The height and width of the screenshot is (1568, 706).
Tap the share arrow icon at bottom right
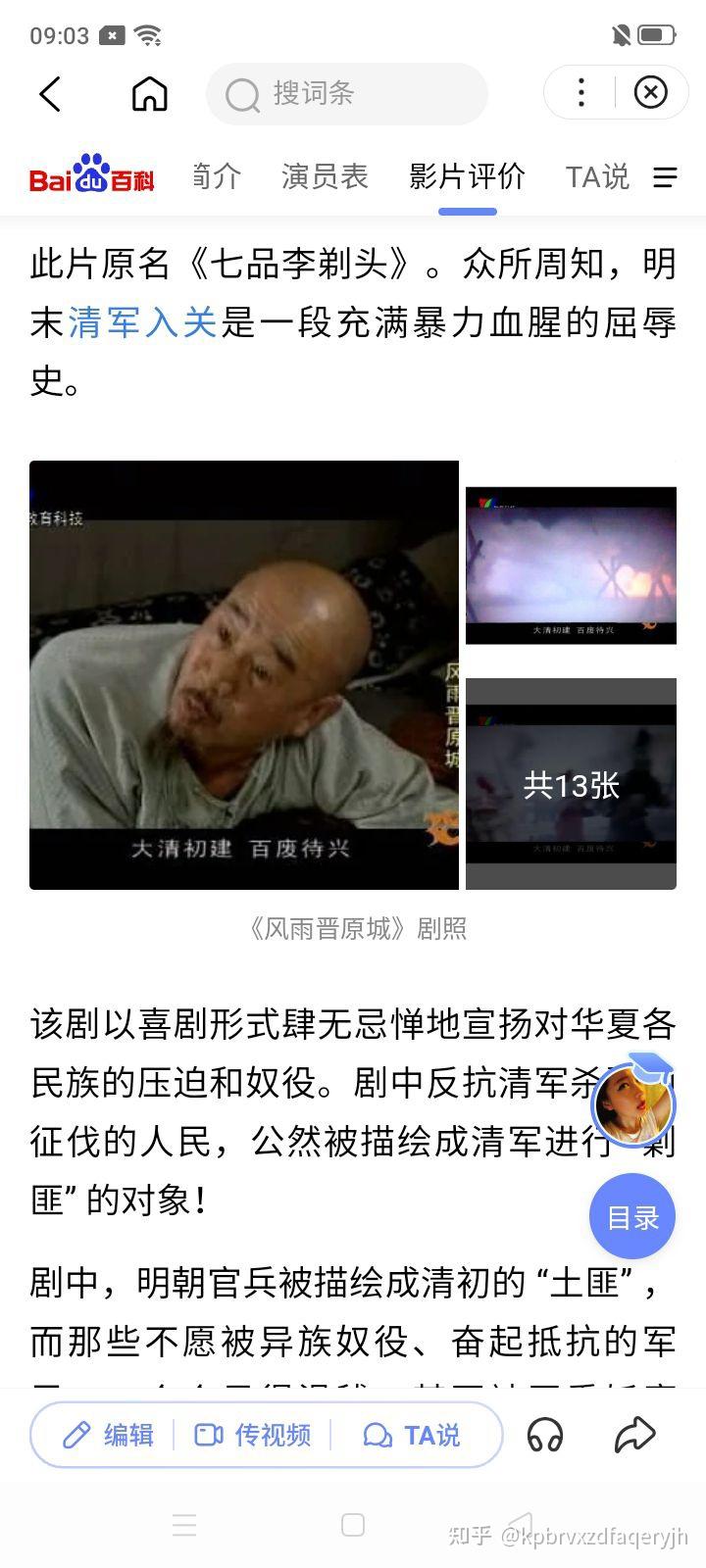635,1434
